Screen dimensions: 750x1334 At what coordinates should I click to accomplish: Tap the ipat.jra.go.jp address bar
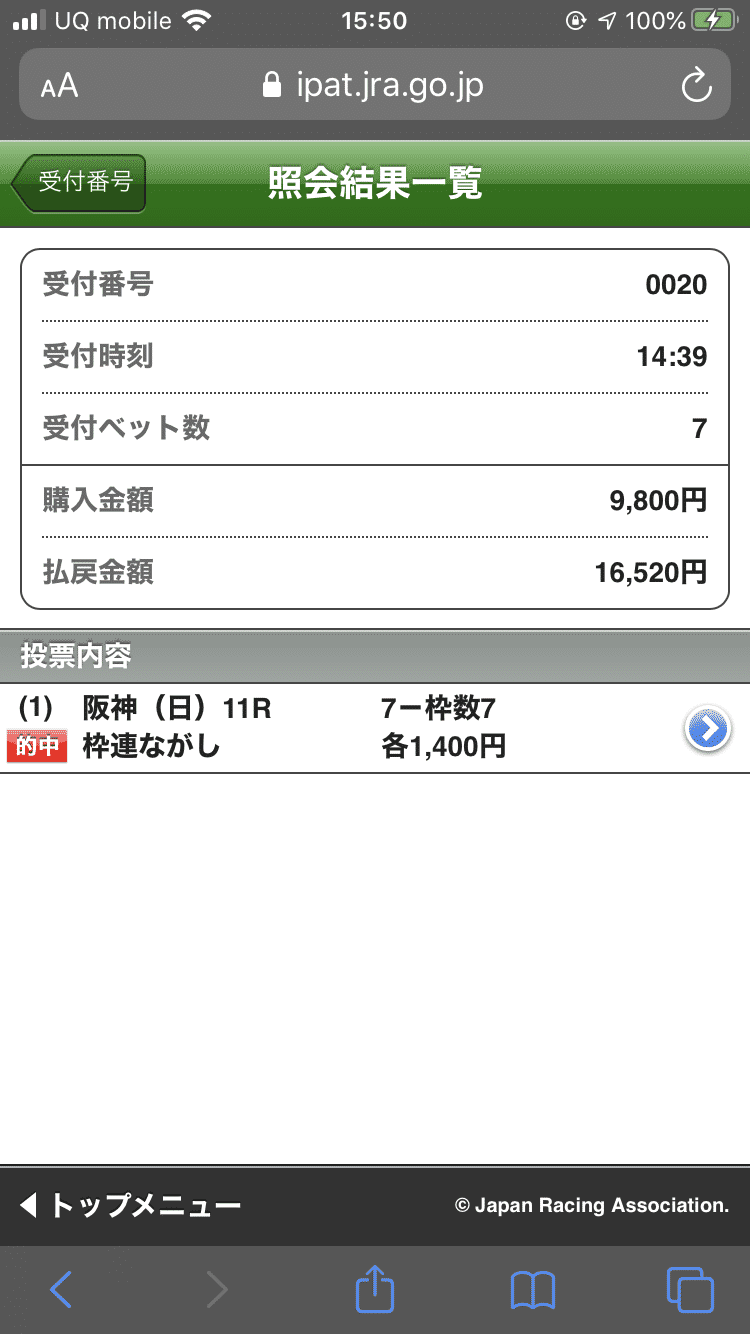coord(374,86)
